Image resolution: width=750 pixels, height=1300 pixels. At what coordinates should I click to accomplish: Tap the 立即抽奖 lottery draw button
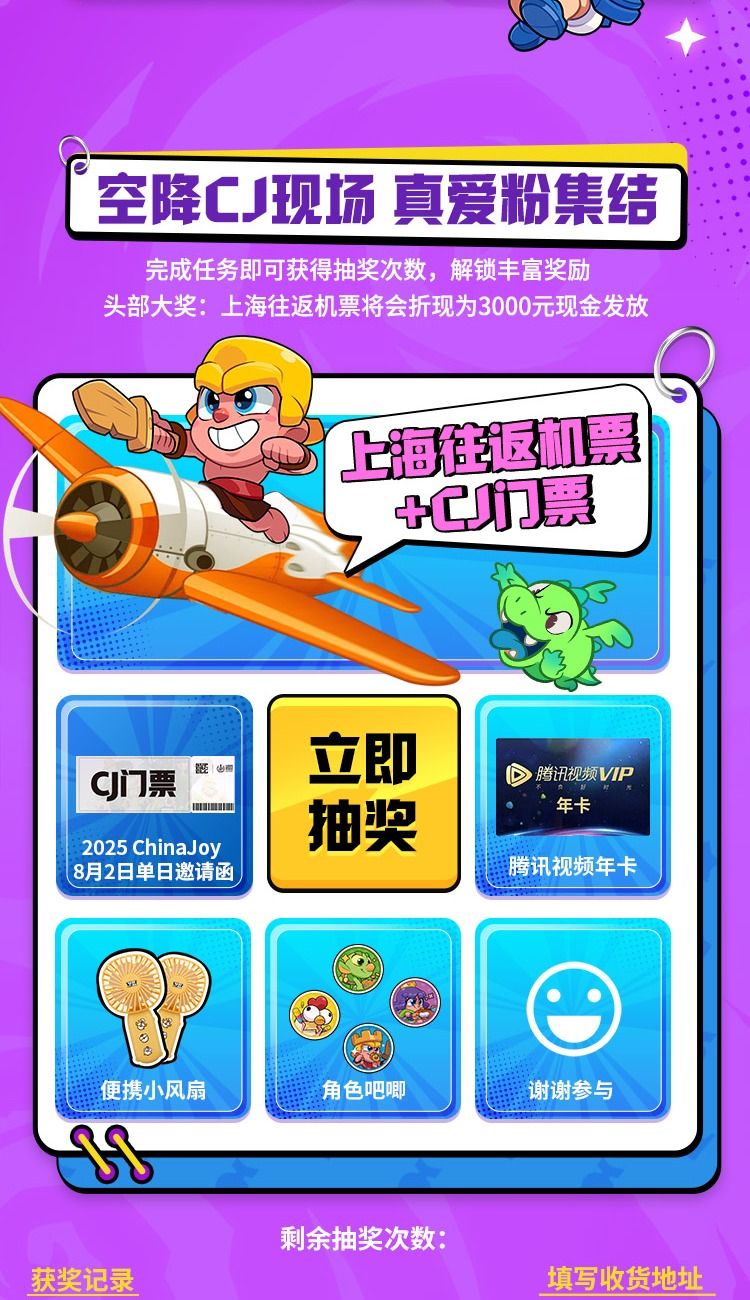pos(363,792)
